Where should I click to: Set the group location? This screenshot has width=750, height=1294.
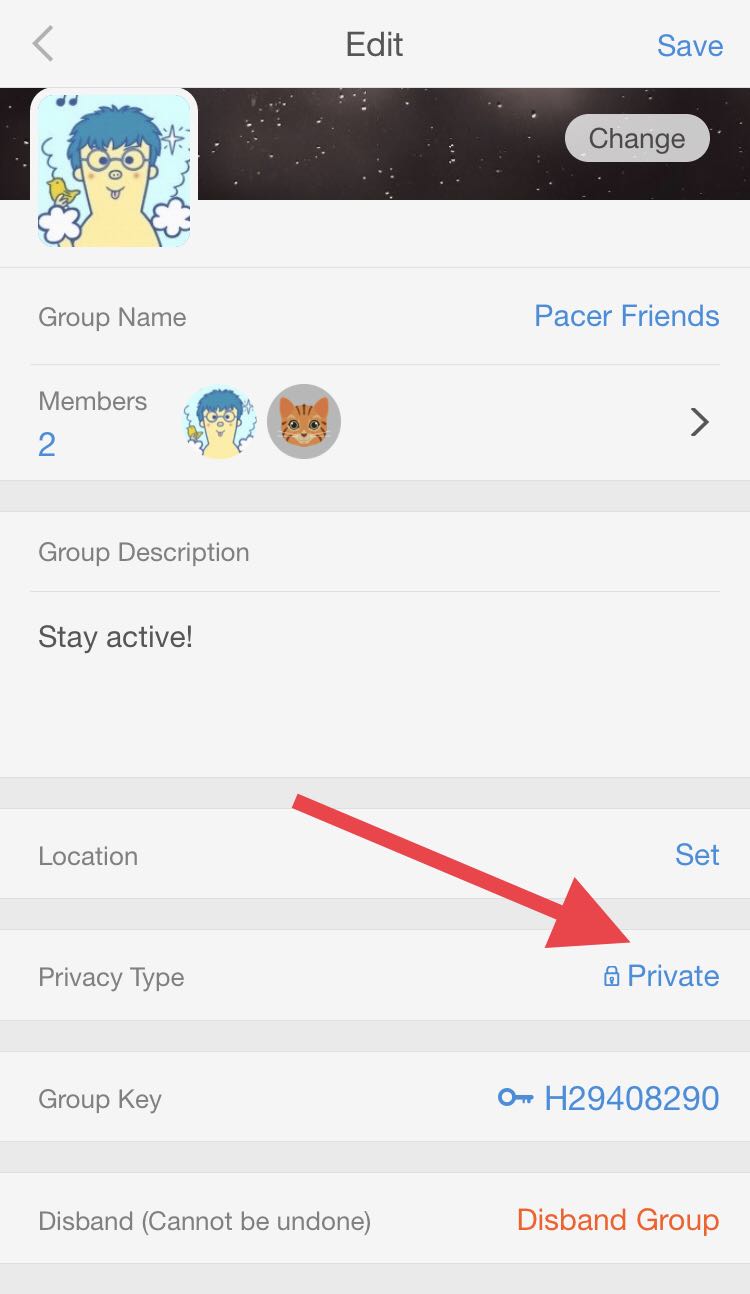point(697,855)
